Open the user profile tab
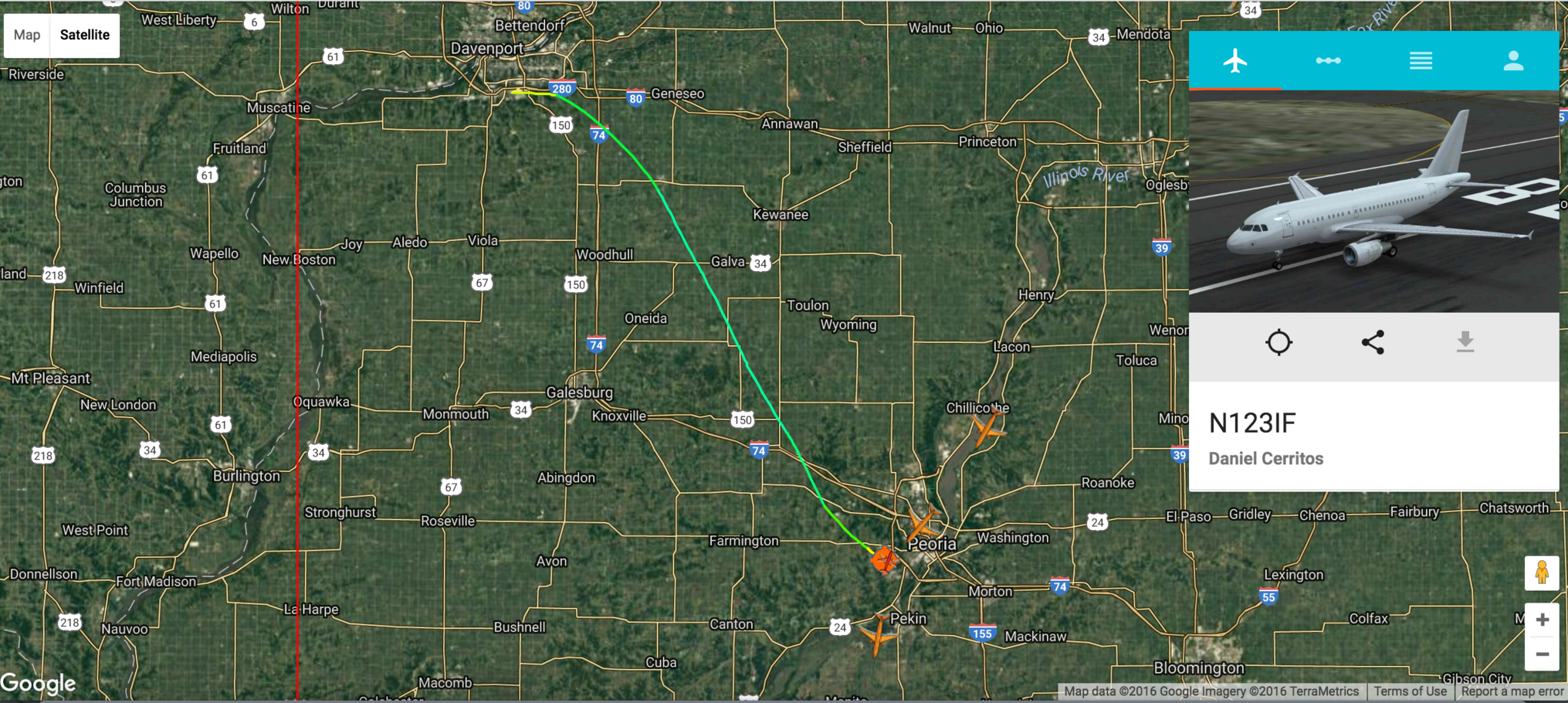This screenshot has height=703, width=1568. click(1513, 61)
